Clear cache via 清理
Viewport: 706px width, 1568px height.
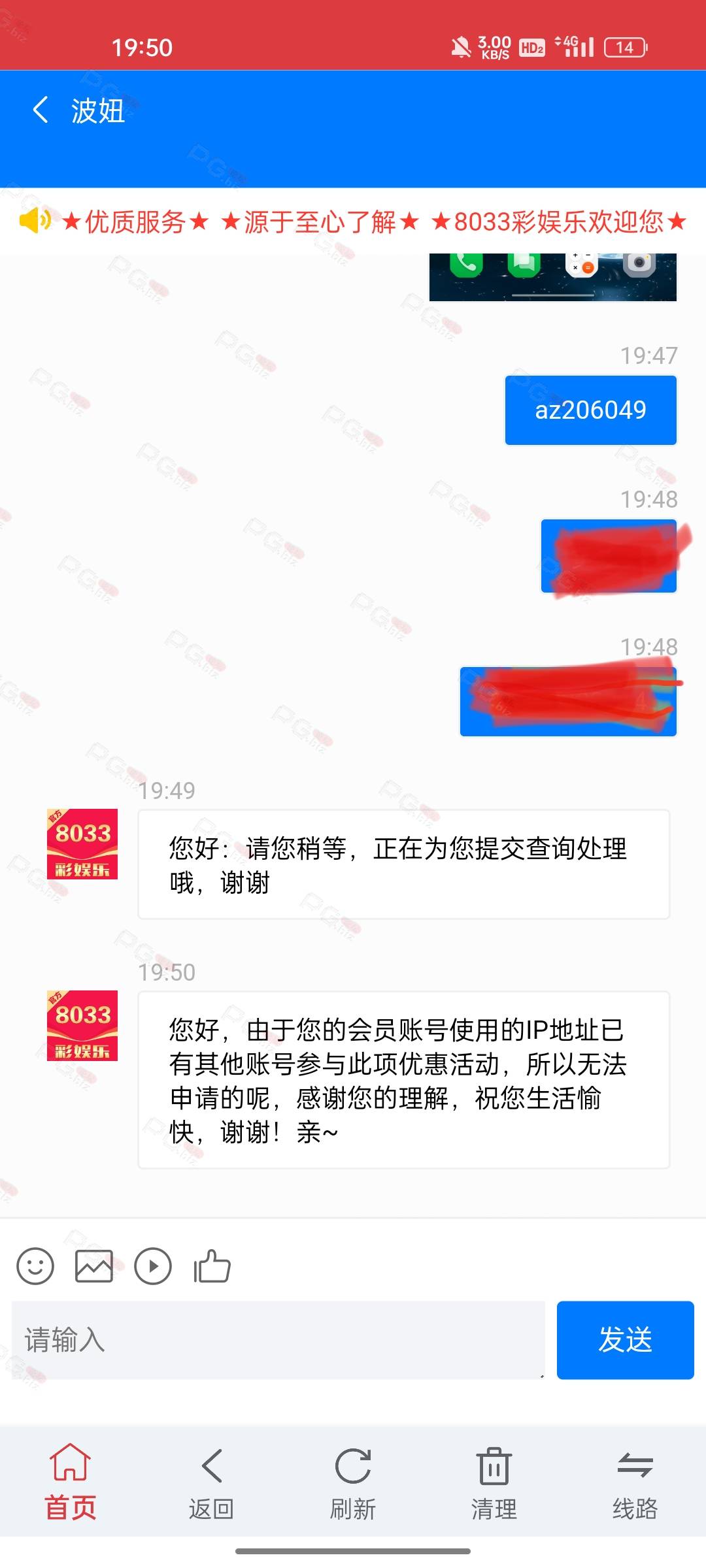point(494,1480)
